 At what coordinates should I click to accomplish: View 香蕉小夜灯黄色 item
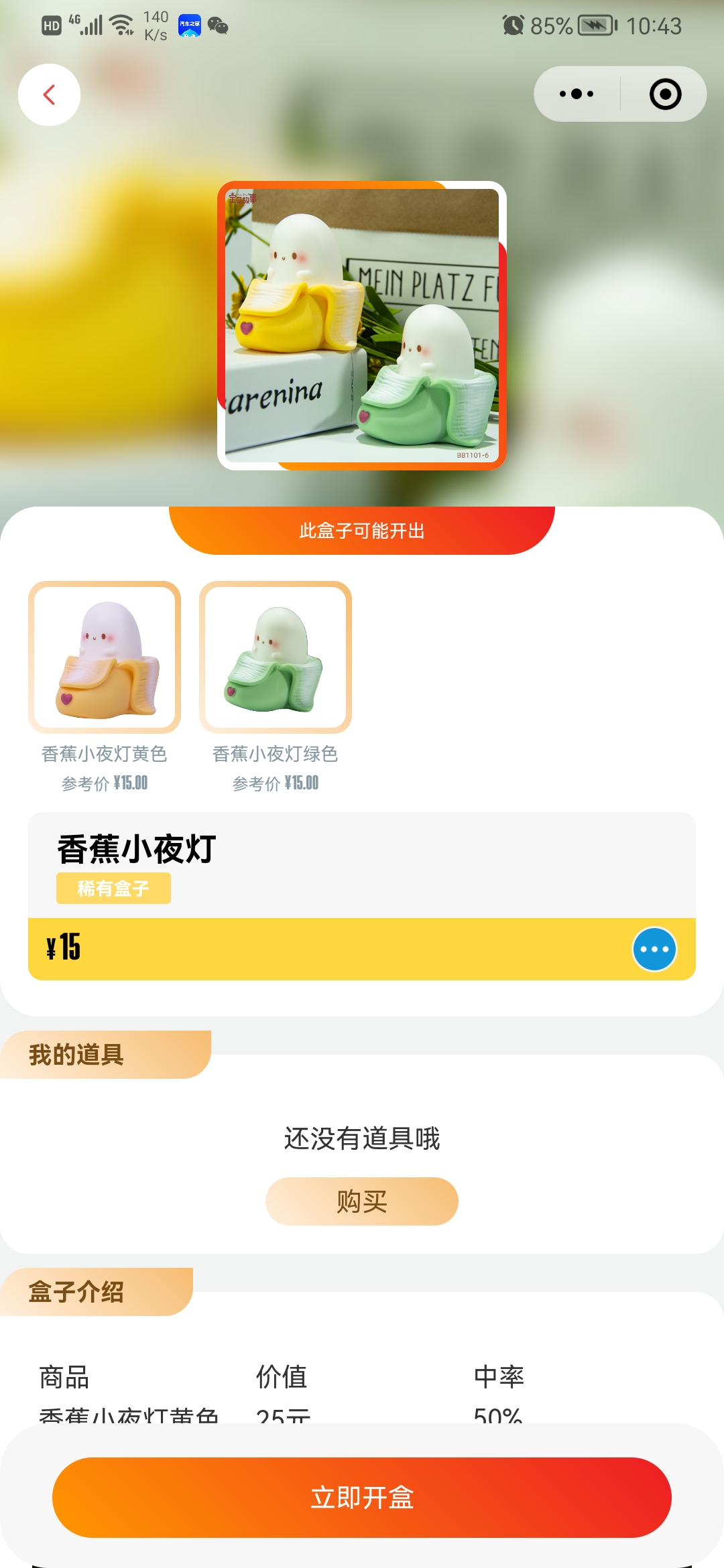pos(105,657)
